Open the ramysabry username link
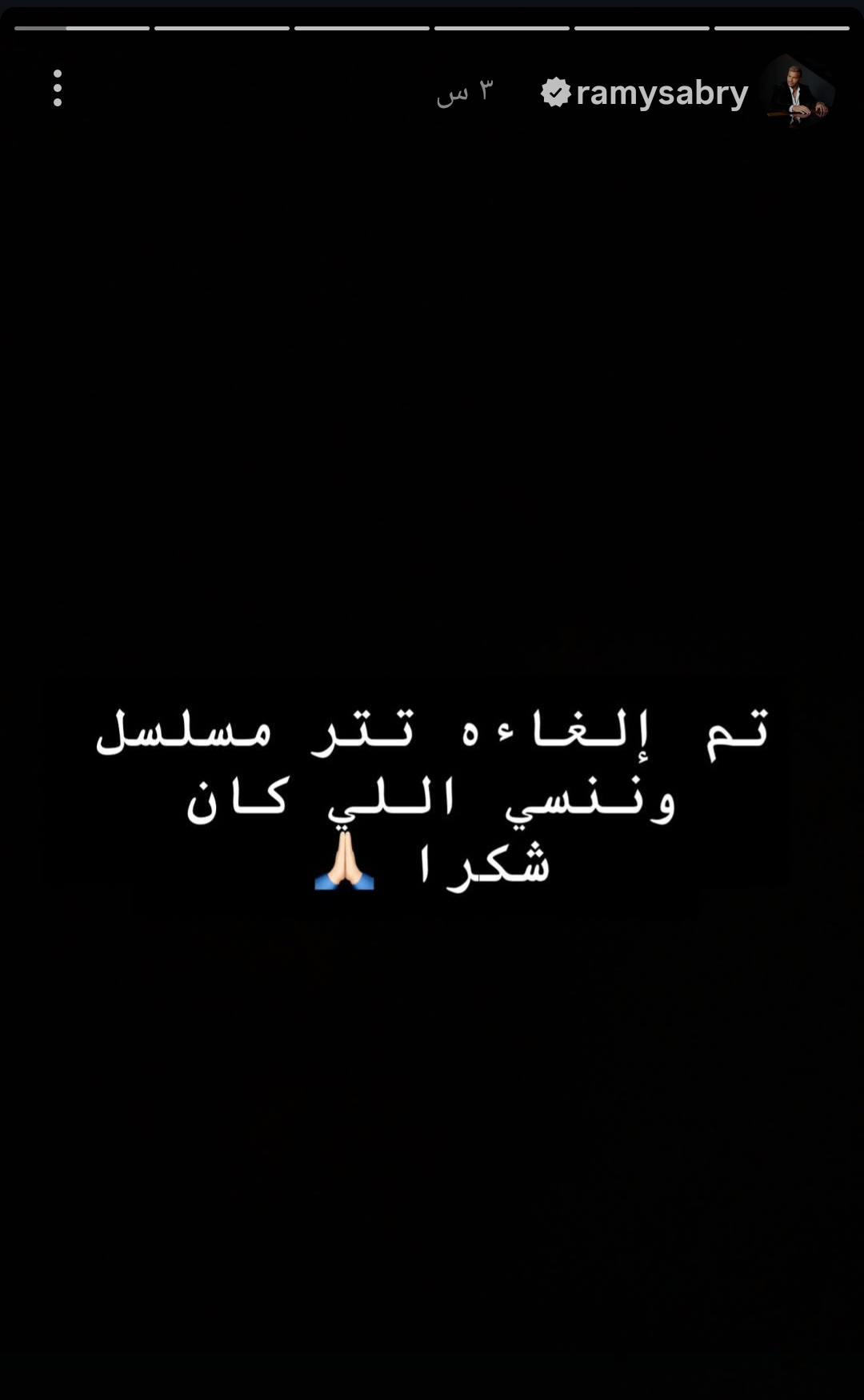 tap(661, 94)
